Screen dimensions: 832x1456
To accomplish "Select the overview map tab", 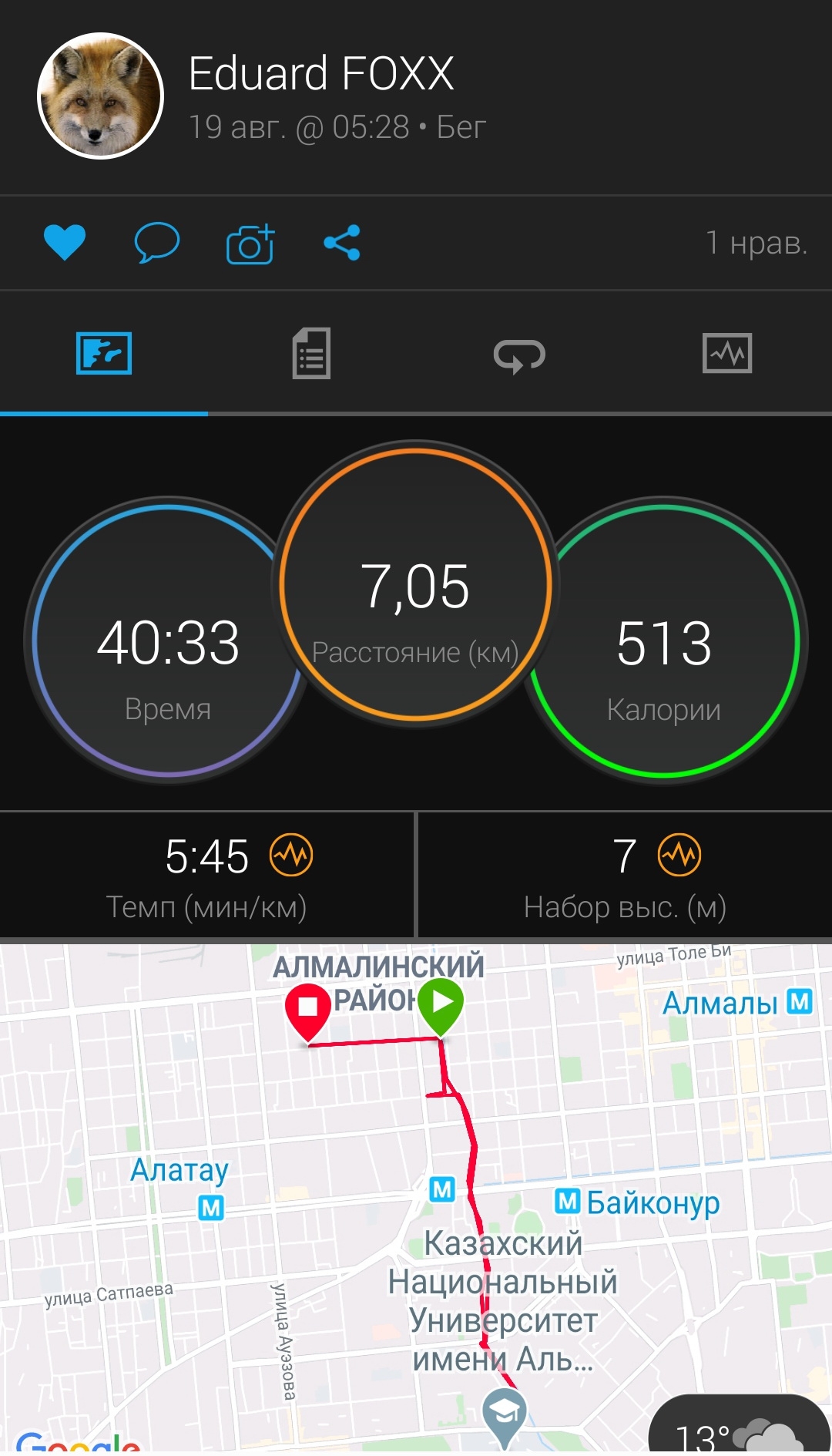I will click(x=104, y=354).
